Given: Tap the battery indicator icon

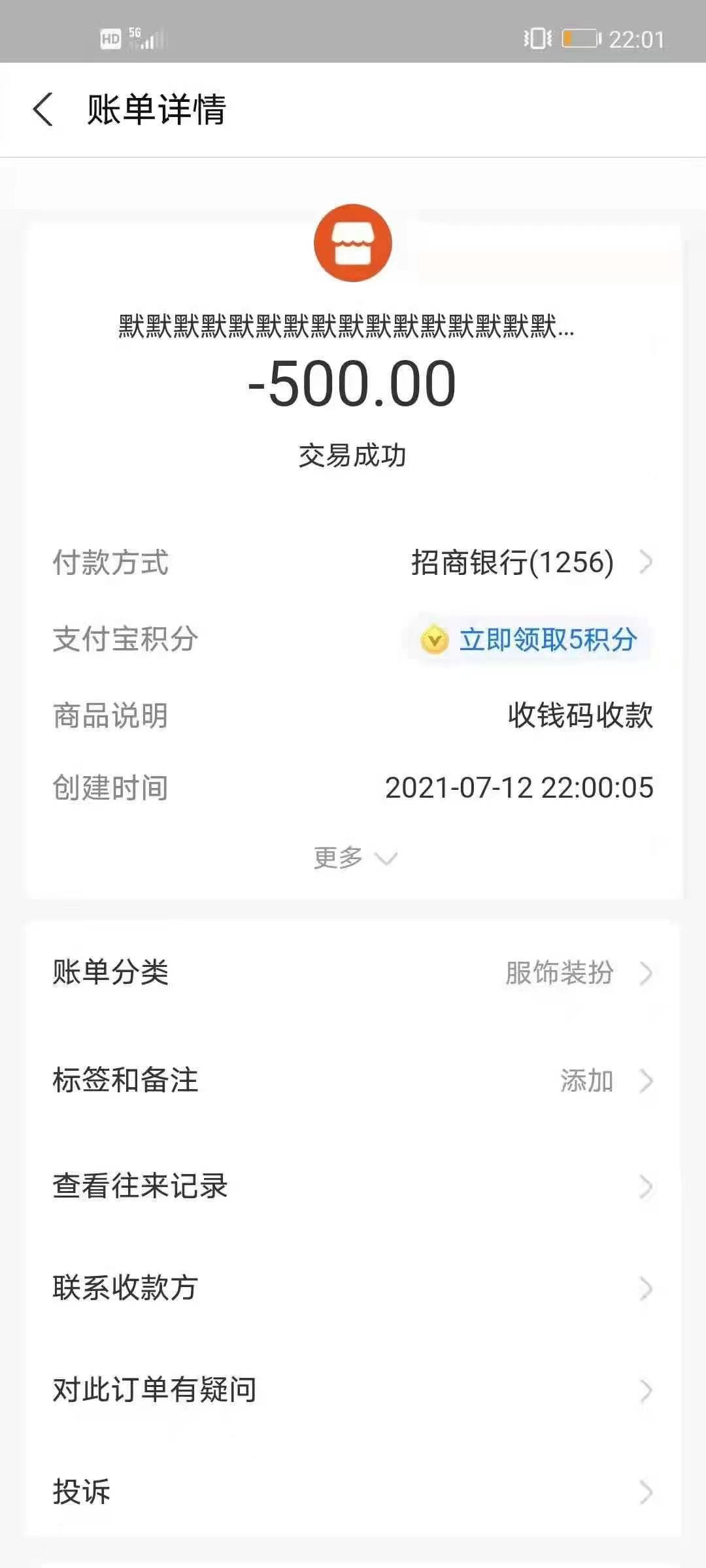Looking at the screenshot, I should (581, 39).
